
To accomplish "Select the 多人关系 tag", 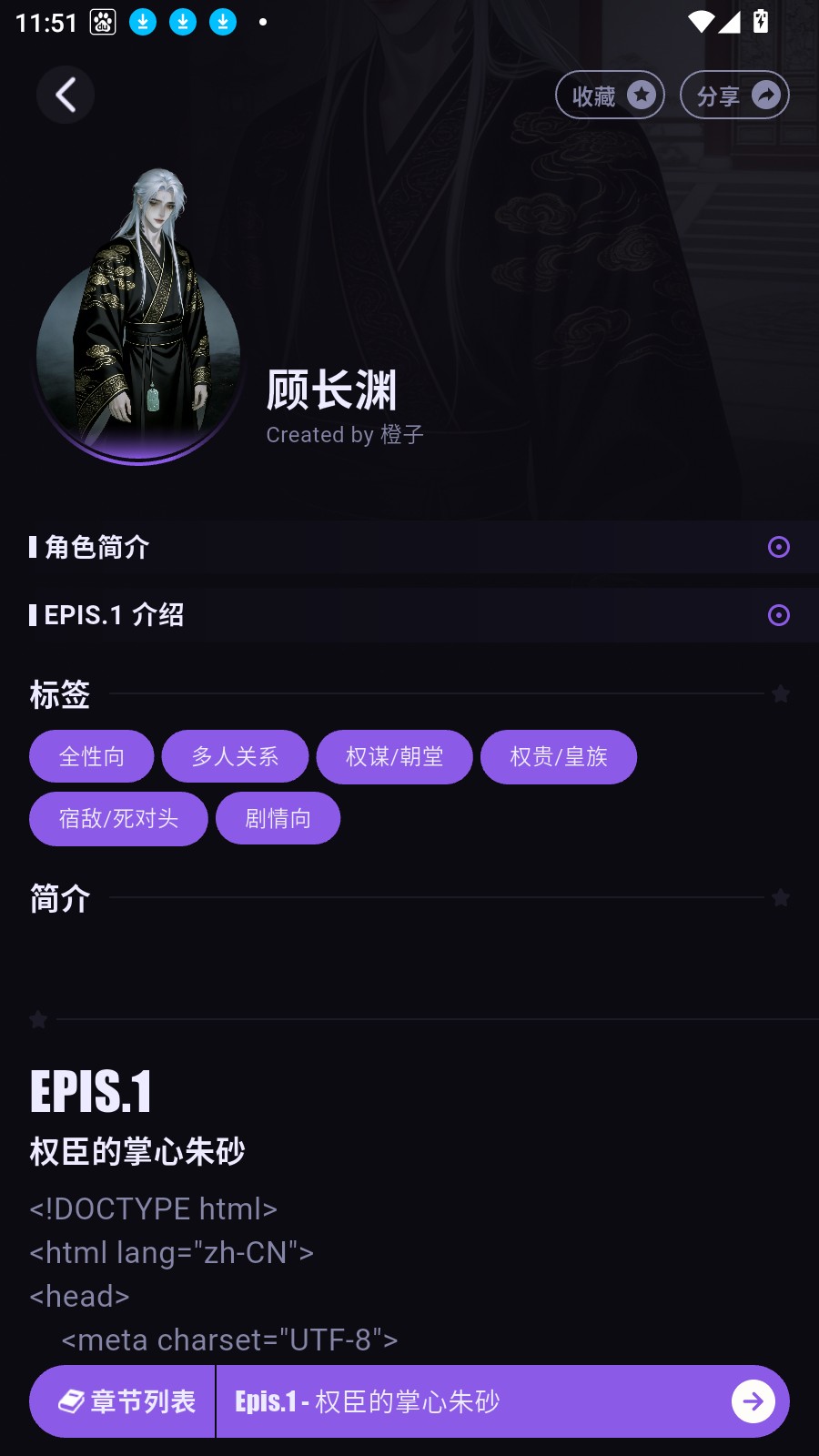I will coord(235,756).
